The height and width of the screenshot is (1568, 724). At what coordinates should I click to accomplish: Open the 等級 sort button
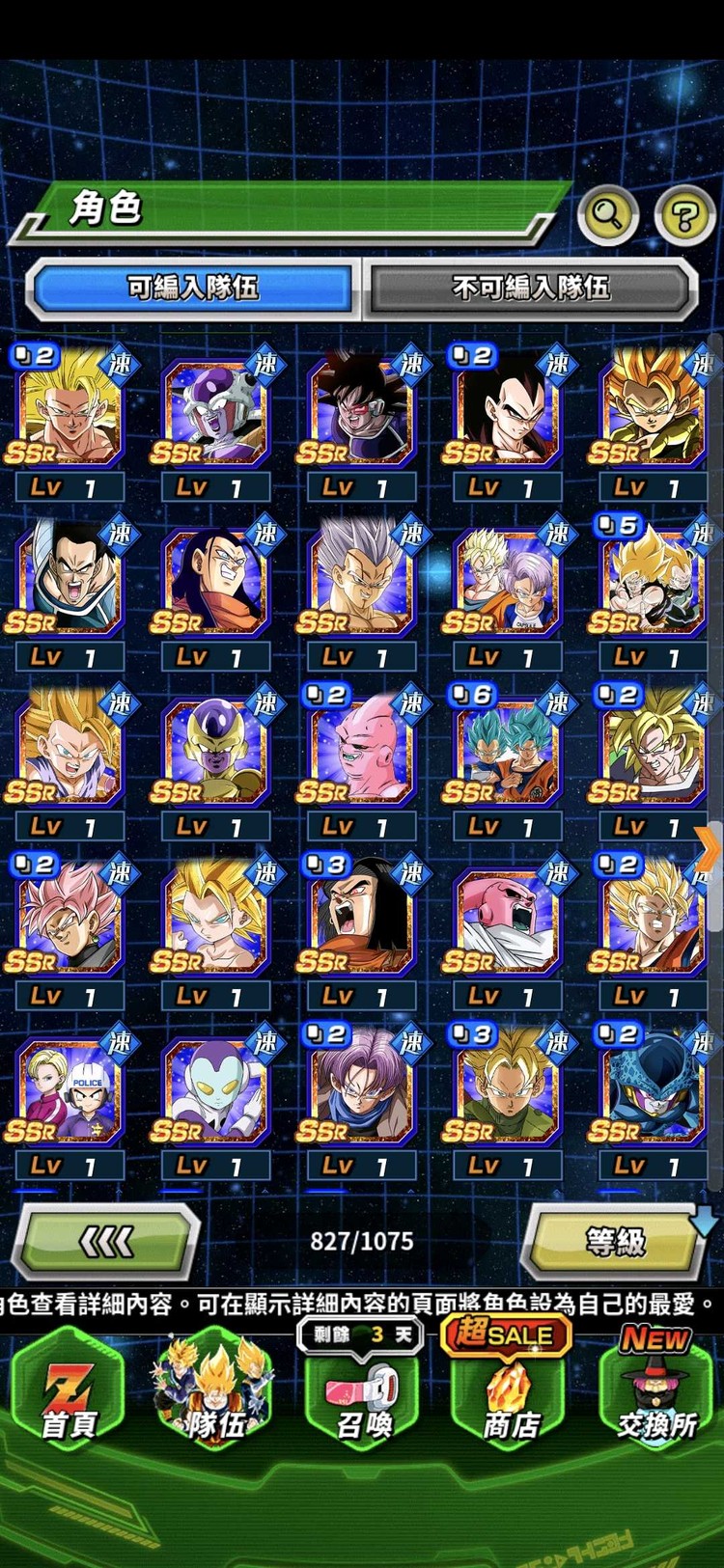pos(615,1241)
